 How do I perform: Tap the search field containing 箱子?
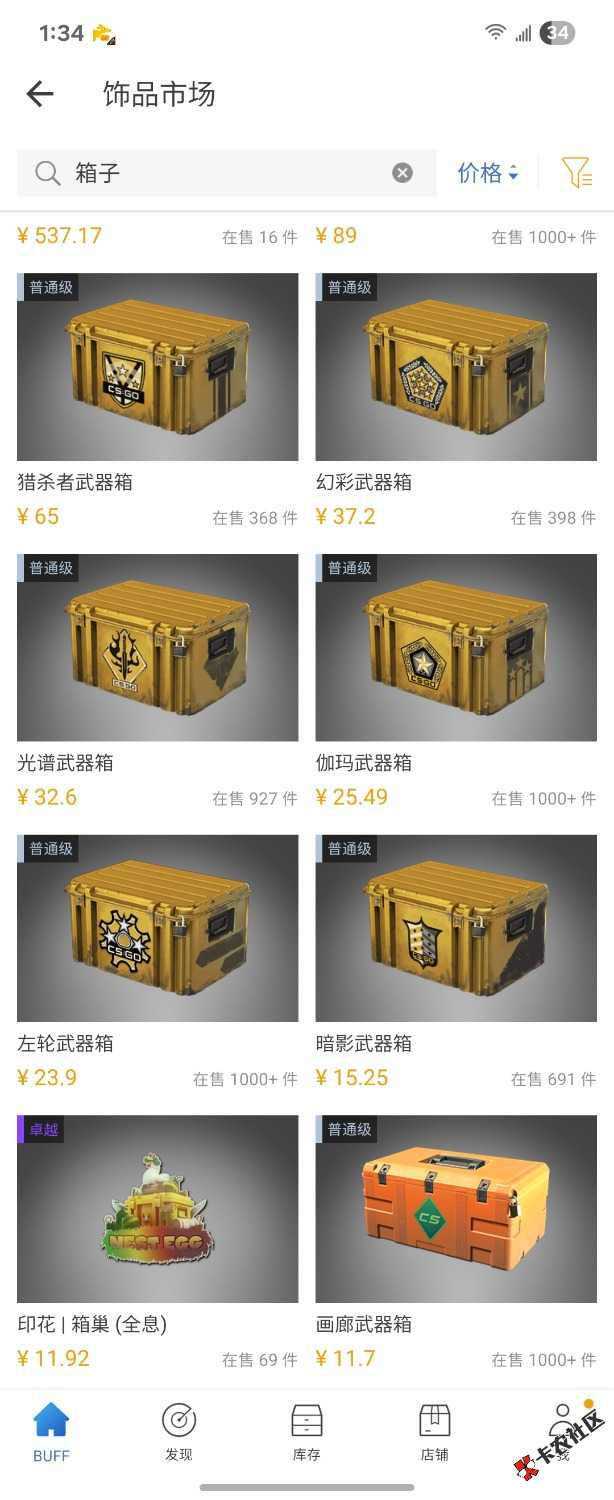click(x=220, y=173)
